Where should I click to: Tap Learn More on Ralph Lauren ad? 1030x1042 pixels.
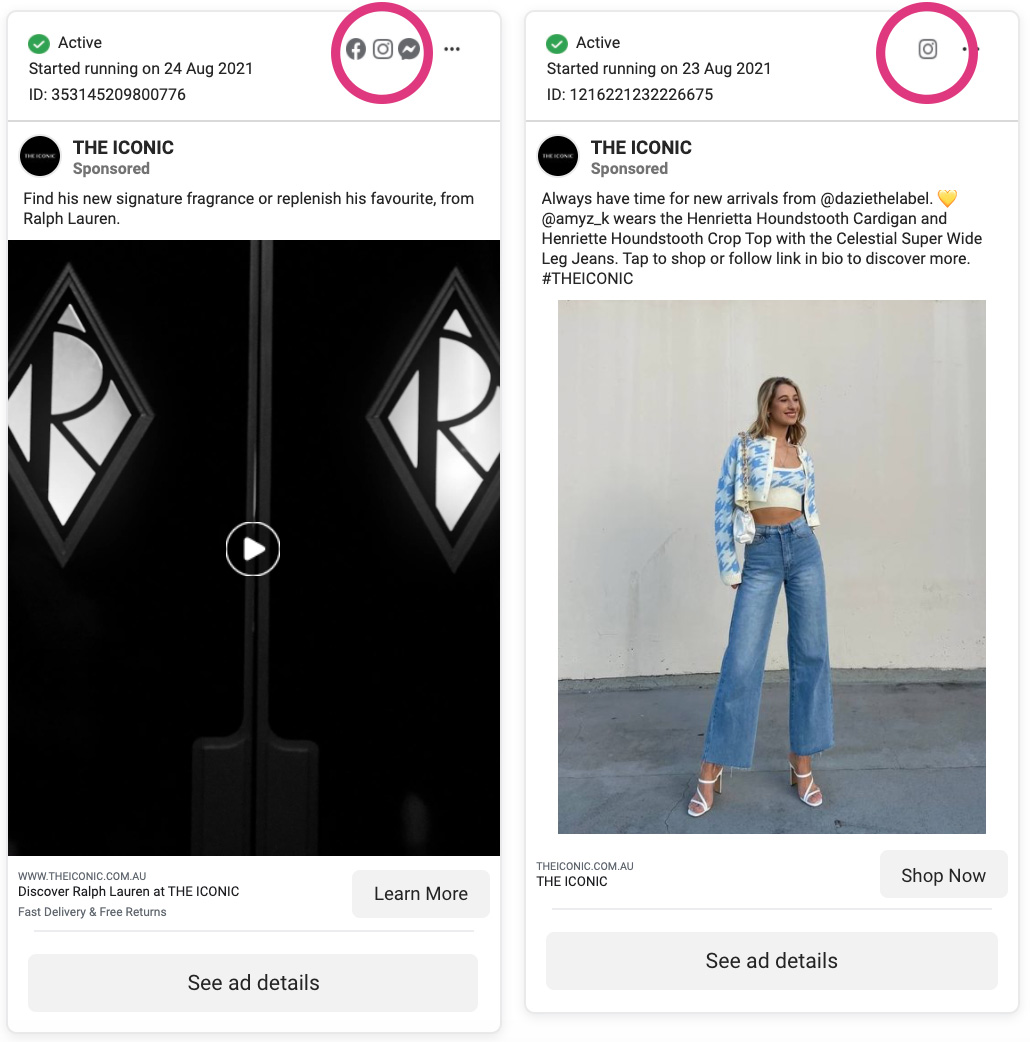pyautogui.click(x=420, y=894)
